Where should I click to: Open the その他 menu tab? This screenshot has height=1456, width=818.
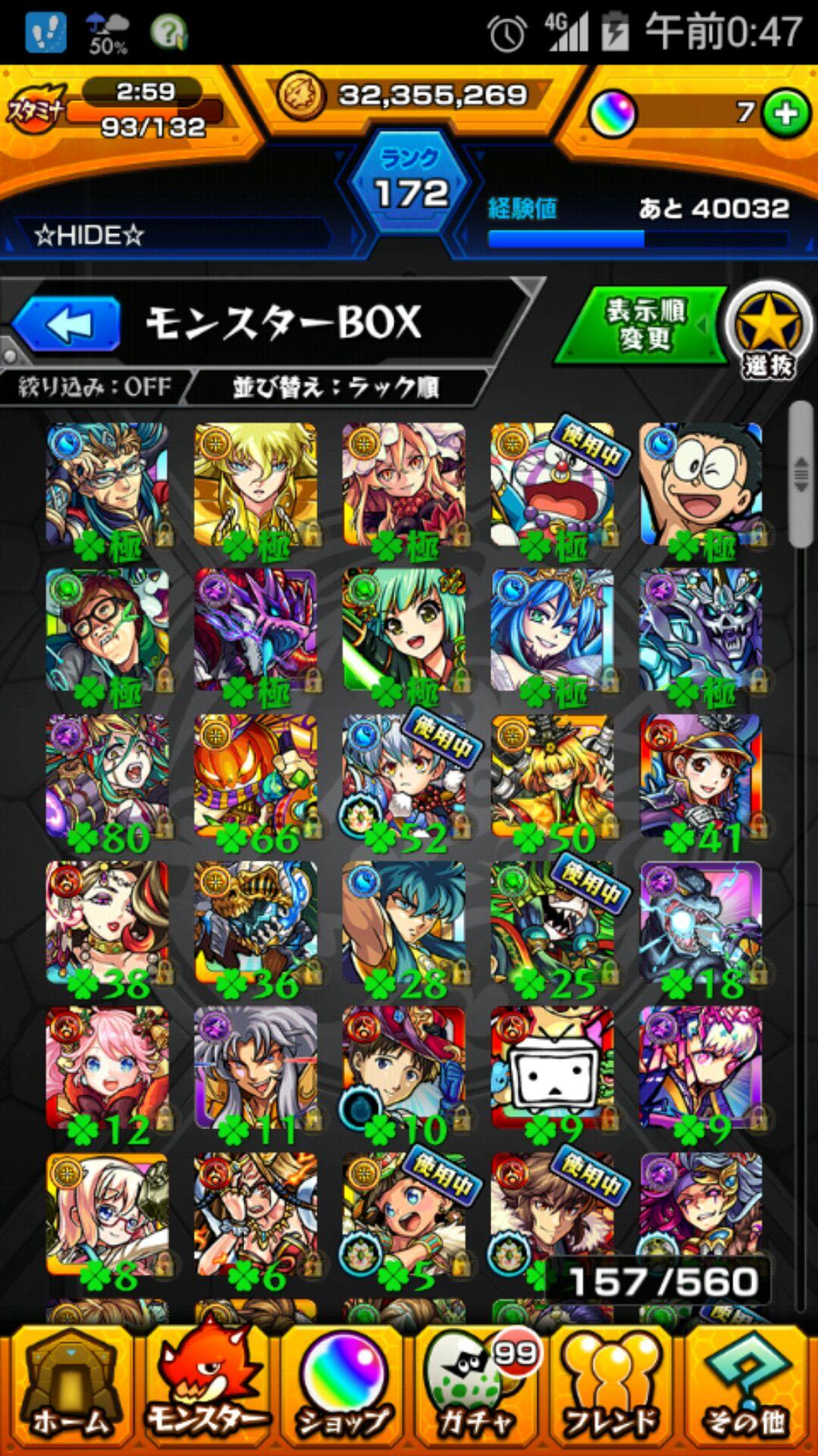coord(747,1391)
